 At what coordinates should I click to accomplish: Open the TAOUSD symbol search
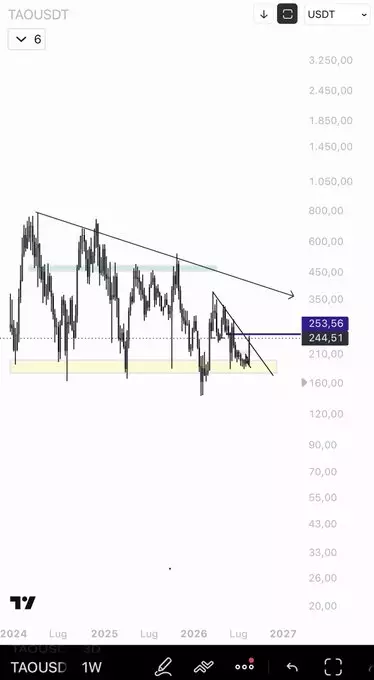coord(38,667)
